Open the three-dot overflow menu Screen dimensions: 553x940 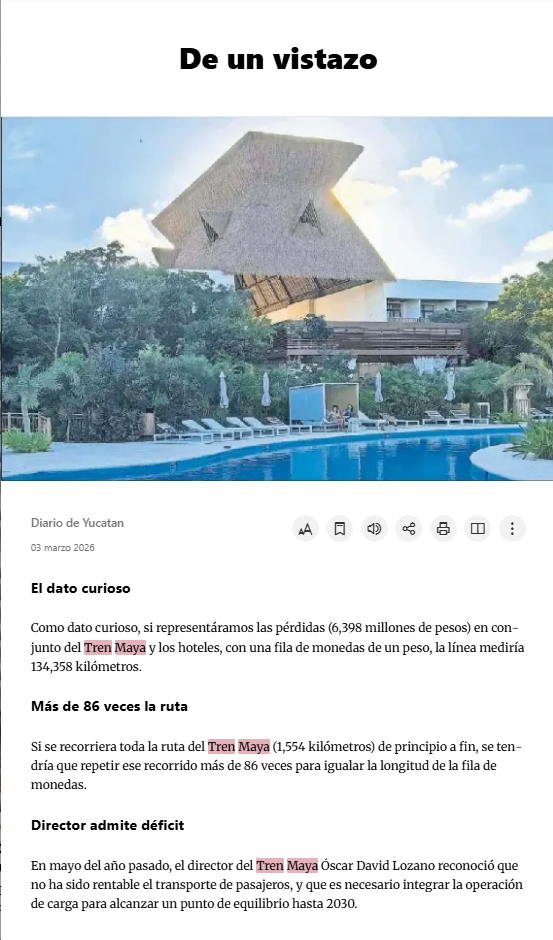click(x=512, y=529)
